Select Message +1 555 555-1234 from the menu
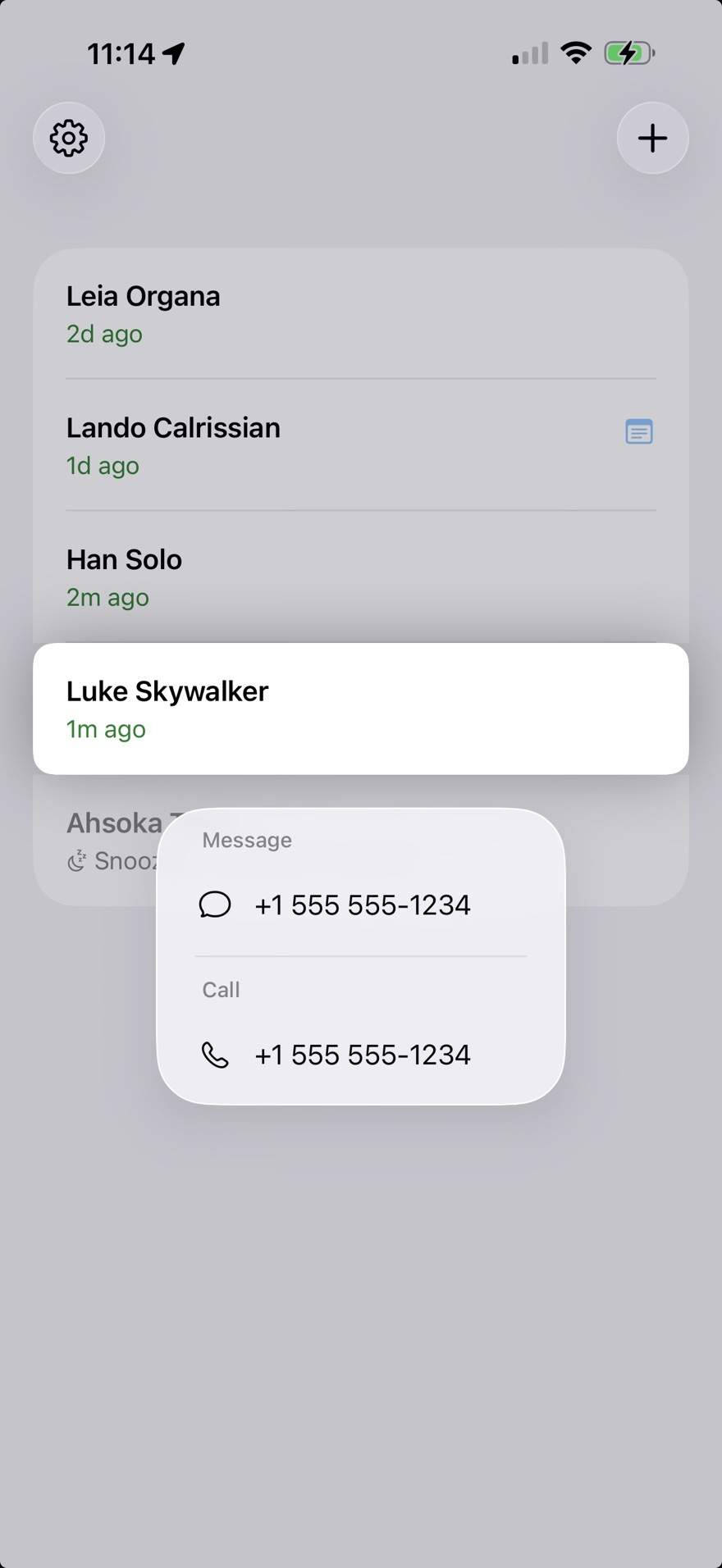 pyautogui.click(x=362, y=905)
